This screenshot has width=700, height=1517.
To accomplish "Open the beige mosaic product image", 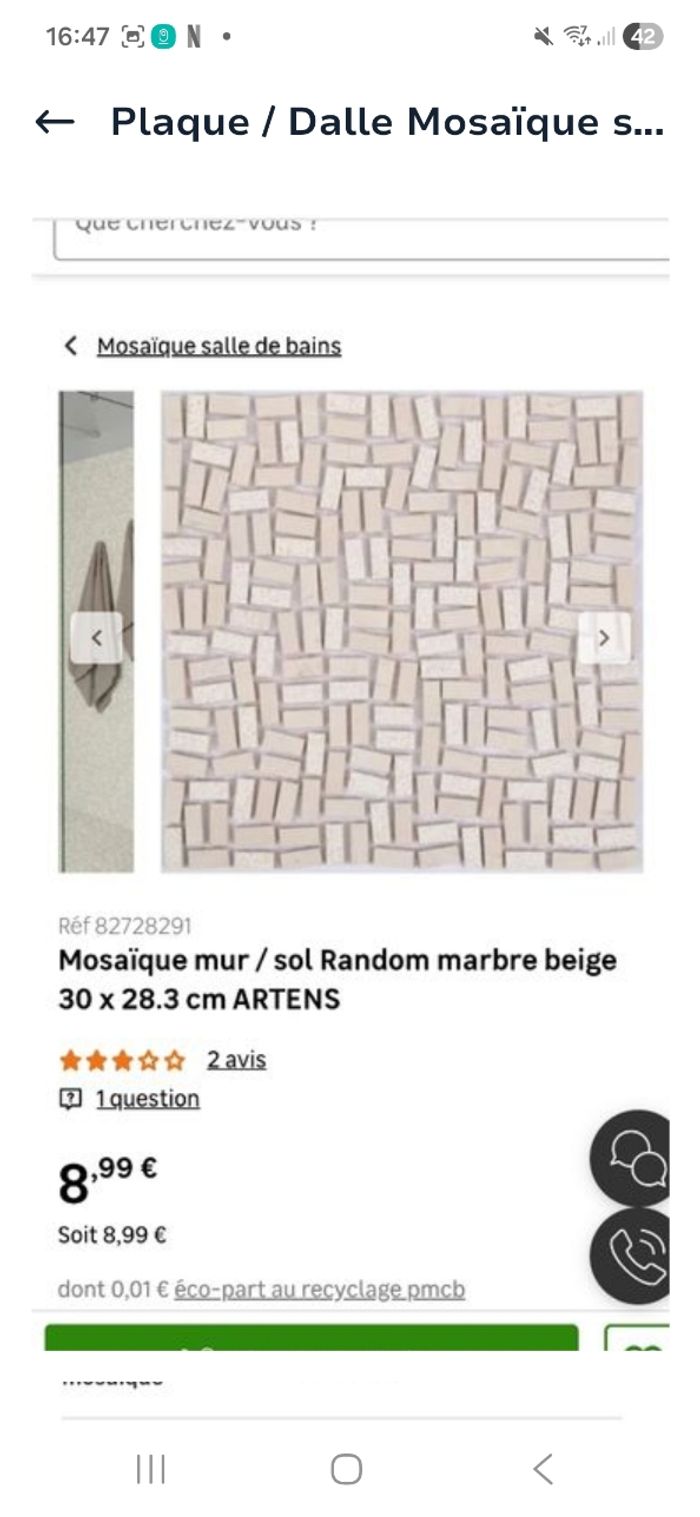I will [x=400, y=630].
